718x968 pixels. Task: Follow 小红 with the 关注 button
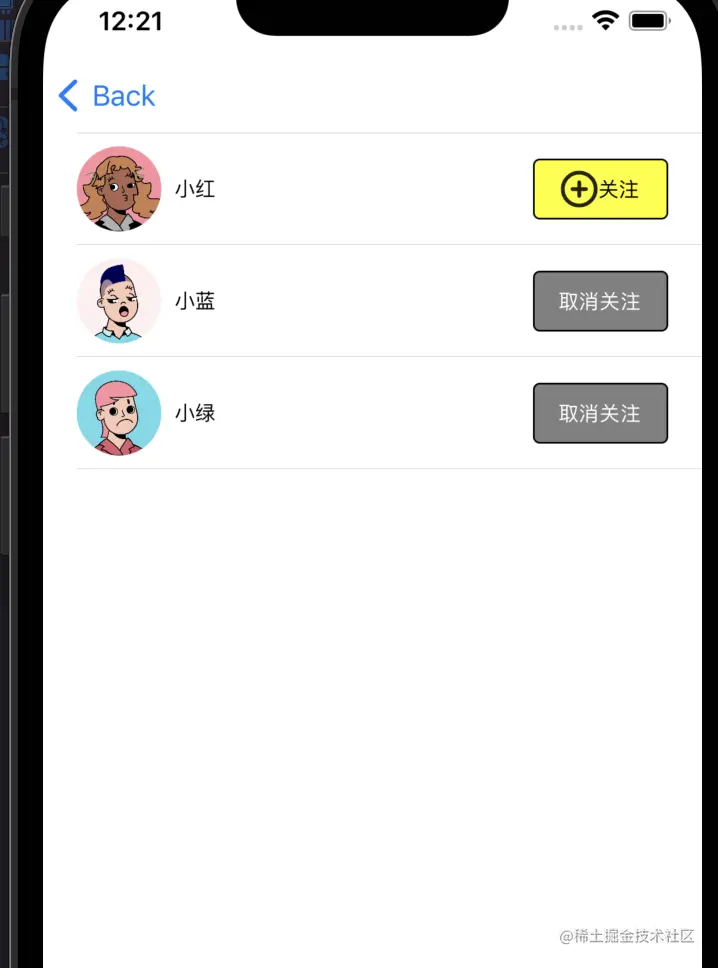pos(600,189)
